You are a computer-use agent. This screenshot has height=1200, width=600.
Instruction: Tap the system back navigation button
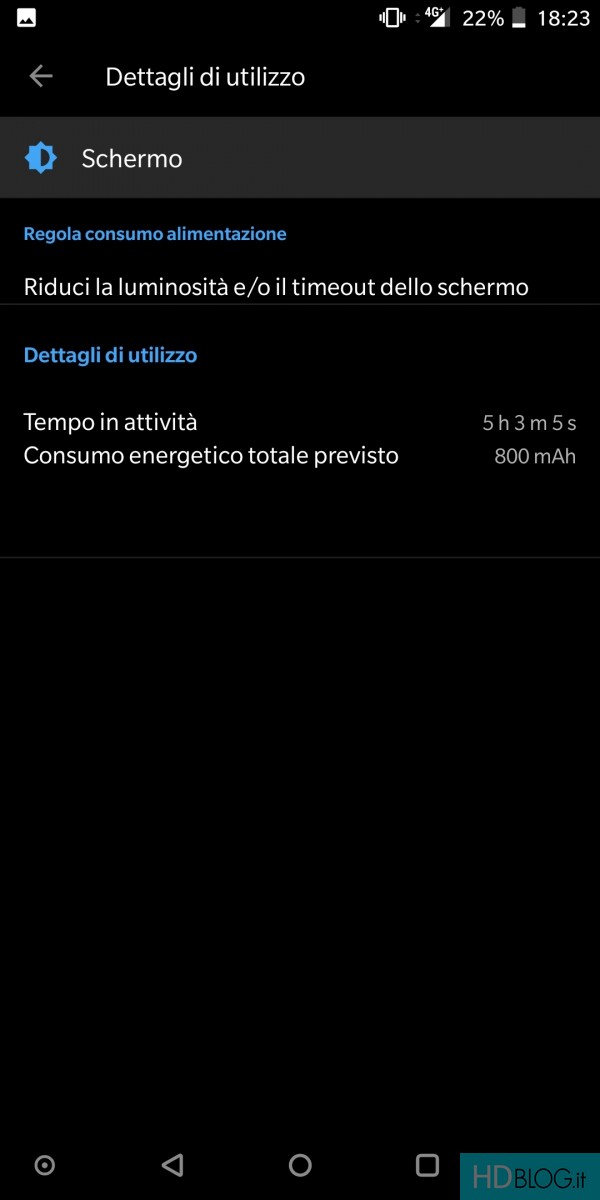click(x=172, y=1164)
